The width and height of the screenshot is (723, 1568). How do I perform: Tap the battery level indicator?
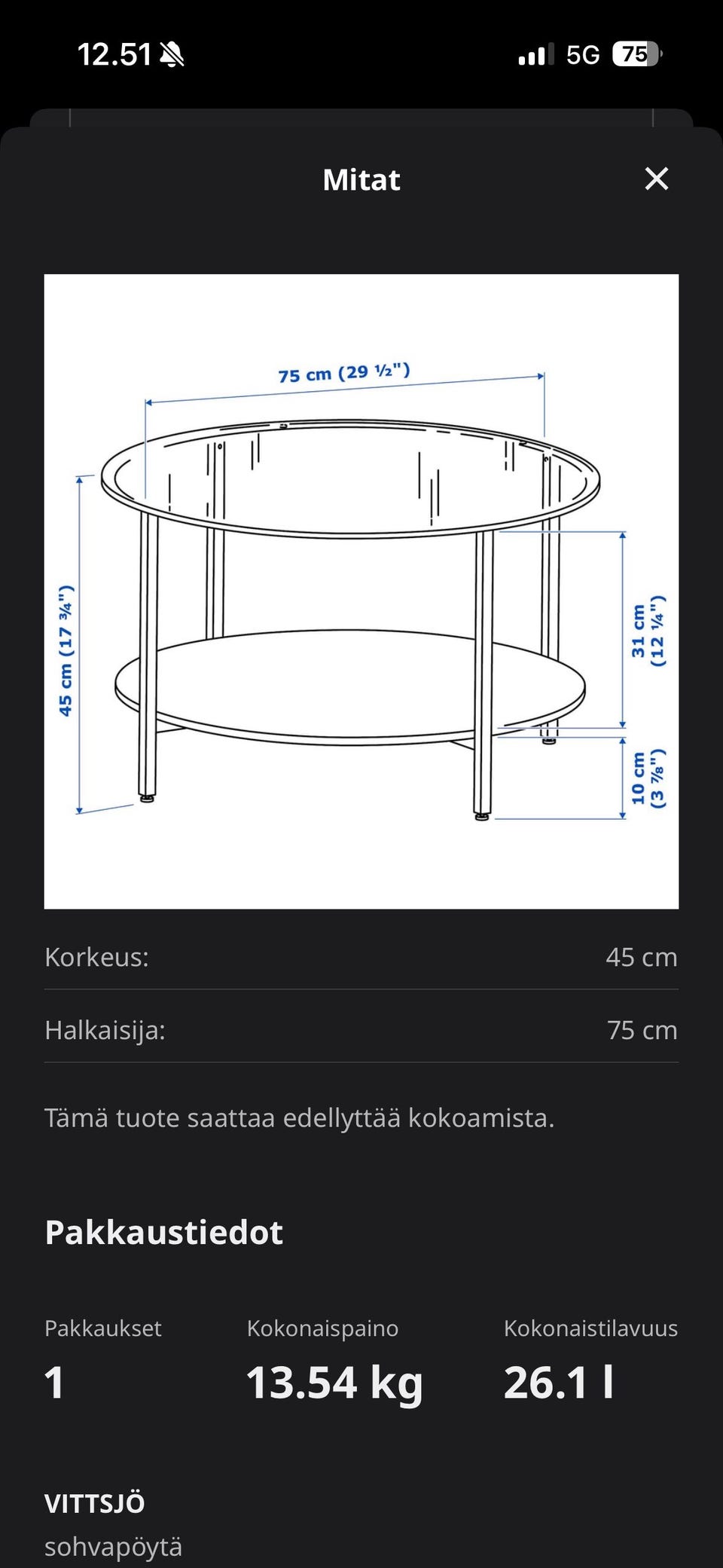[x=636, y=53]
